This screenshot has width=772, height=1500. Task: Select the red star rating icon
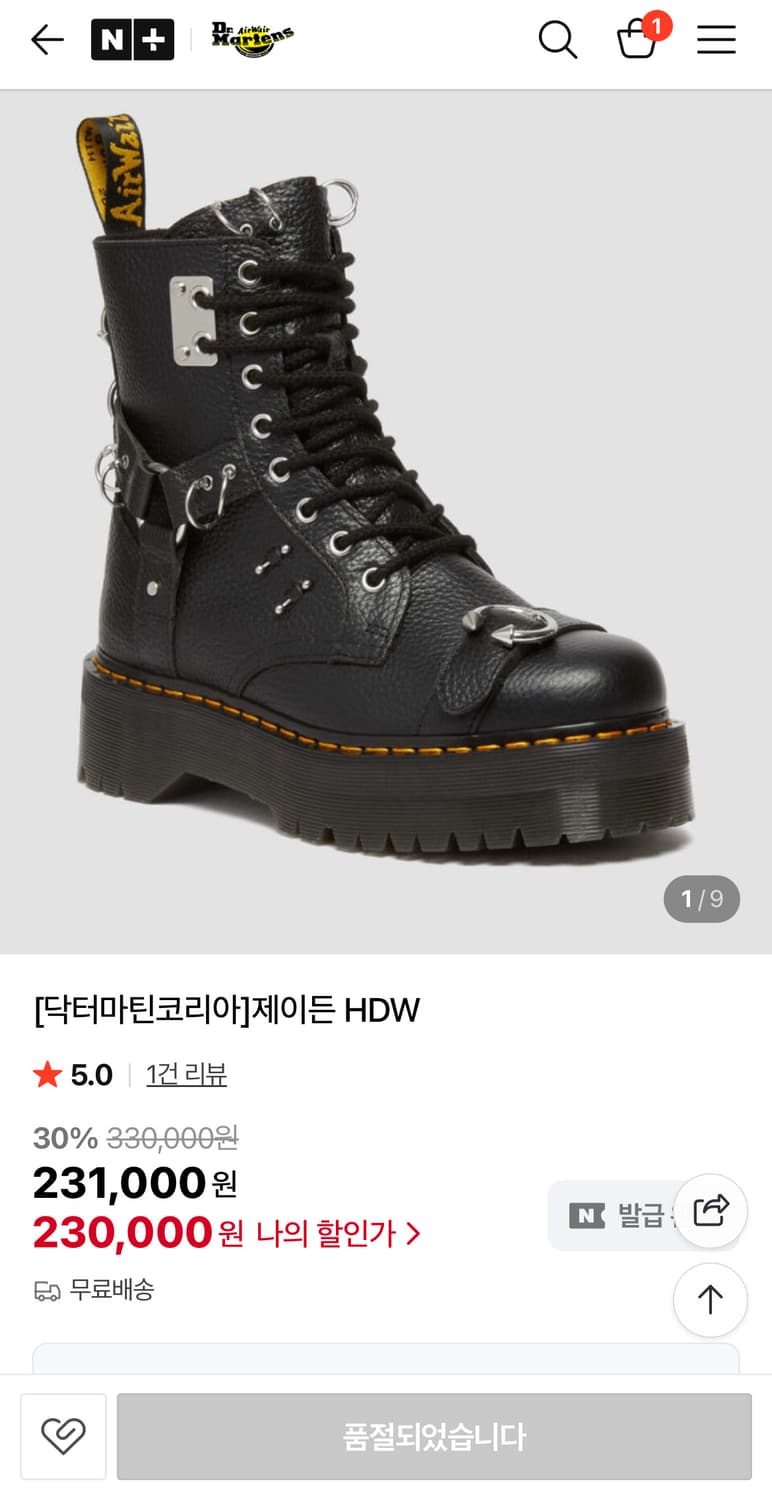point(44,1074)
